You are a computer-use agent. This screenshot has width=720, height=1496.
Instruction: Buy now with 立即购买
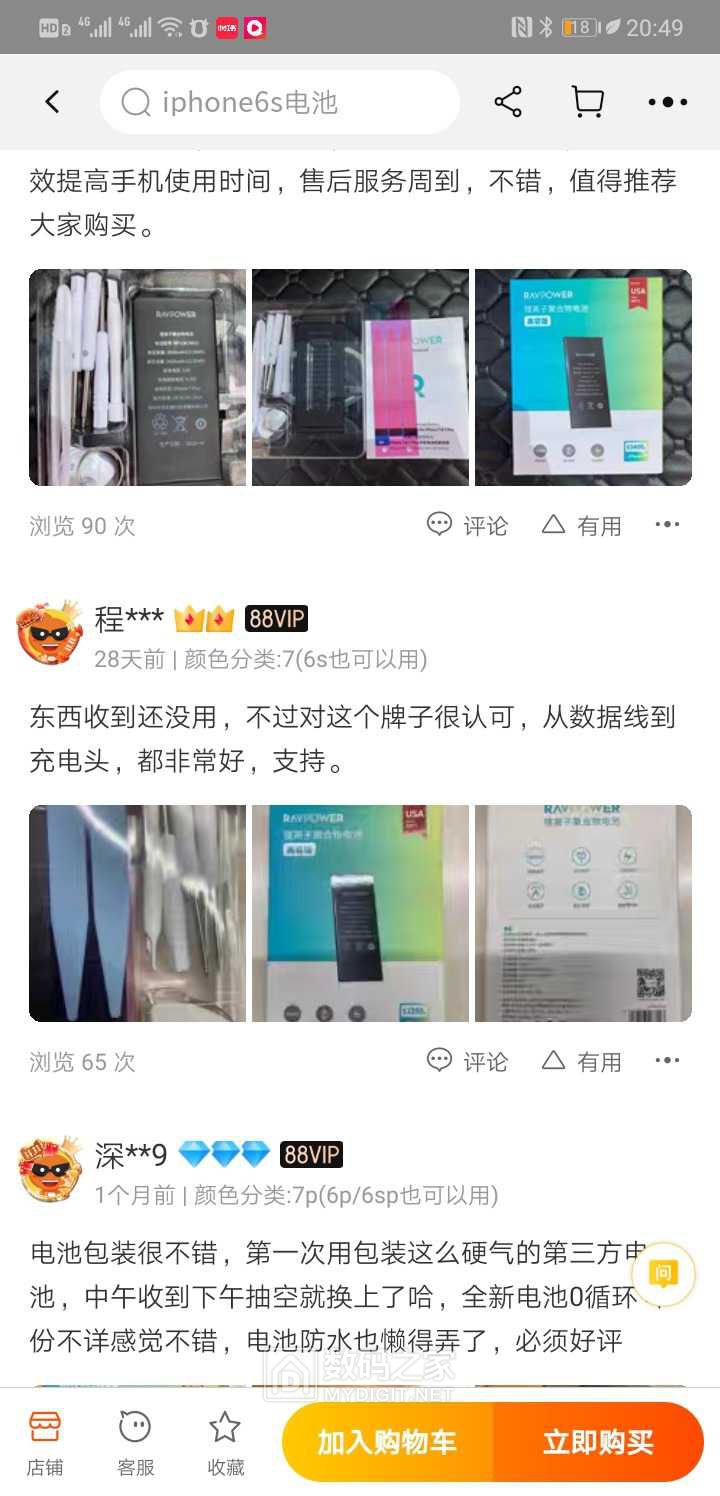click(x=598, y=1442)
